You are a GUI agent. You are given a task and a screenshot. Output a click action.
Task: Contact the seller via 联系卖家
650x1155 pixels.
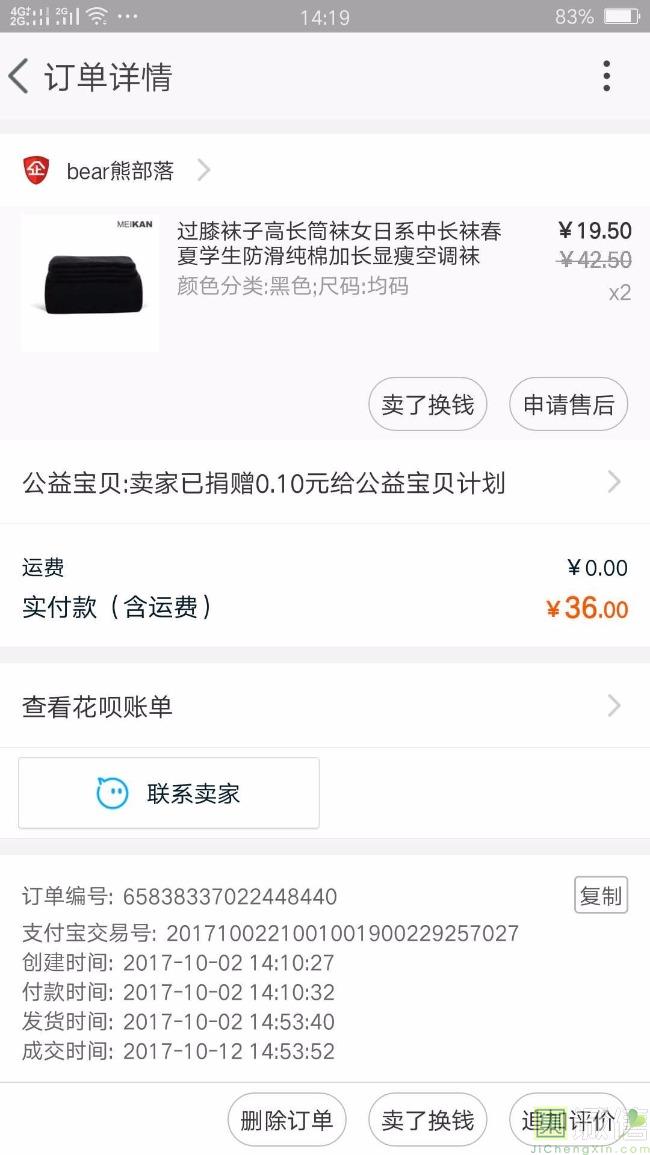(x=169, y=794)
